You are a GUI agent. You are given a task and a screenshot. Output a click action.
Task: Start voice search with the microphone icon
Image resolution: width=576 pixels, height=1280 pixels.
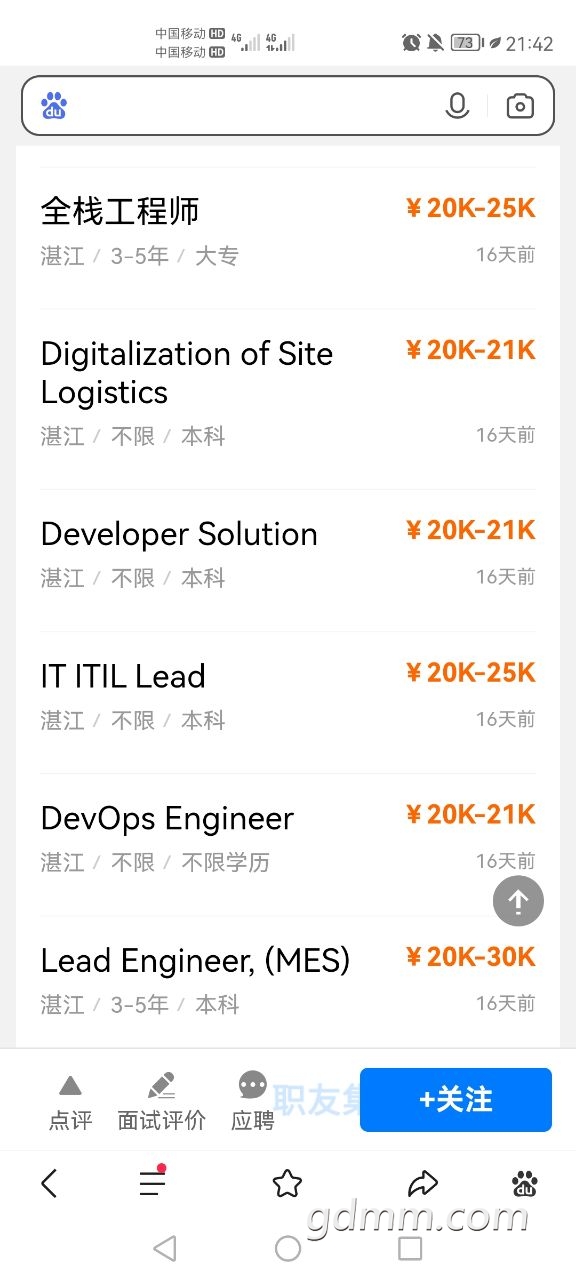tap(457, 105)
